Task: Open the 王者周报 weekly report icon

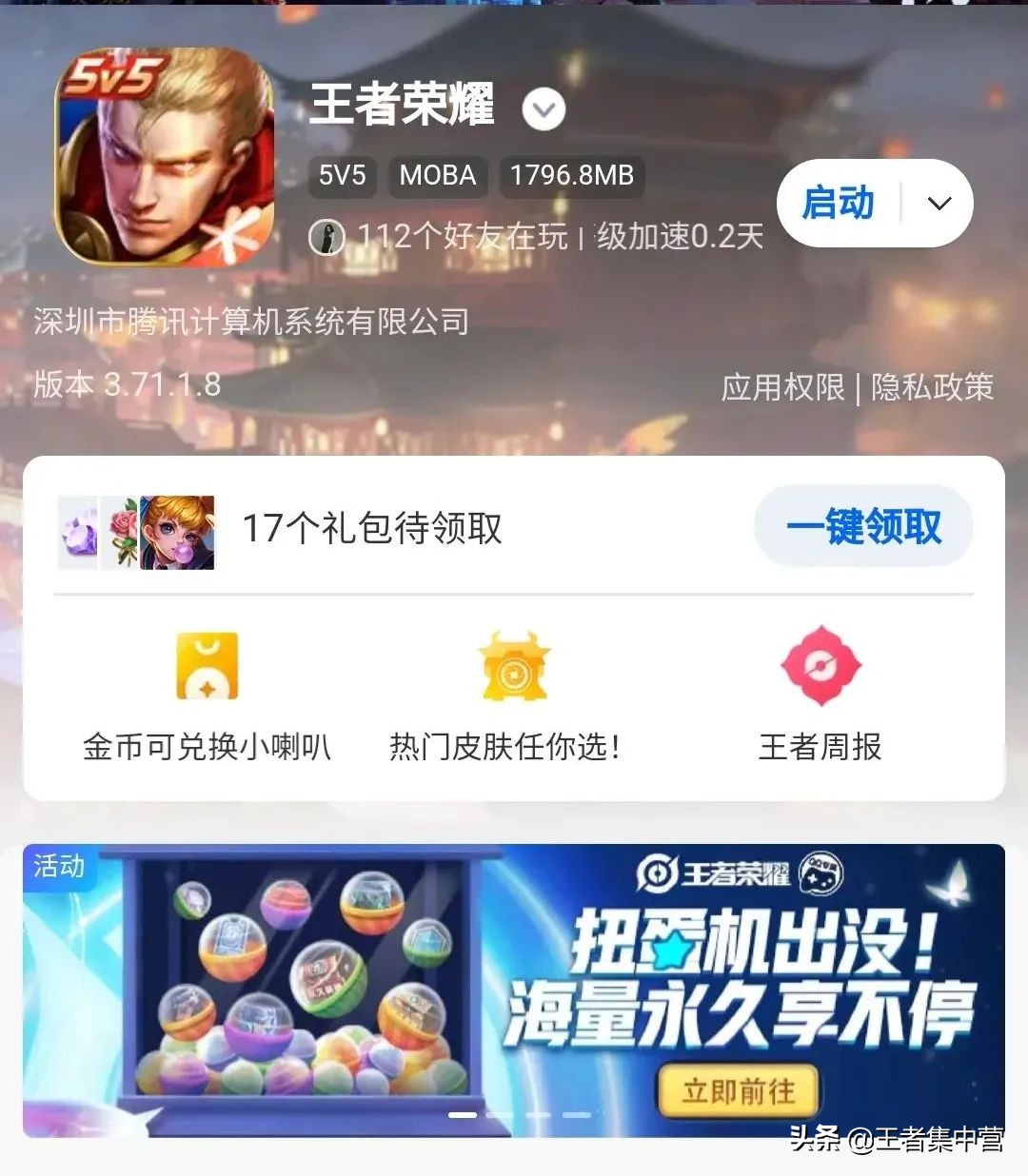Action: pos(821,667)
